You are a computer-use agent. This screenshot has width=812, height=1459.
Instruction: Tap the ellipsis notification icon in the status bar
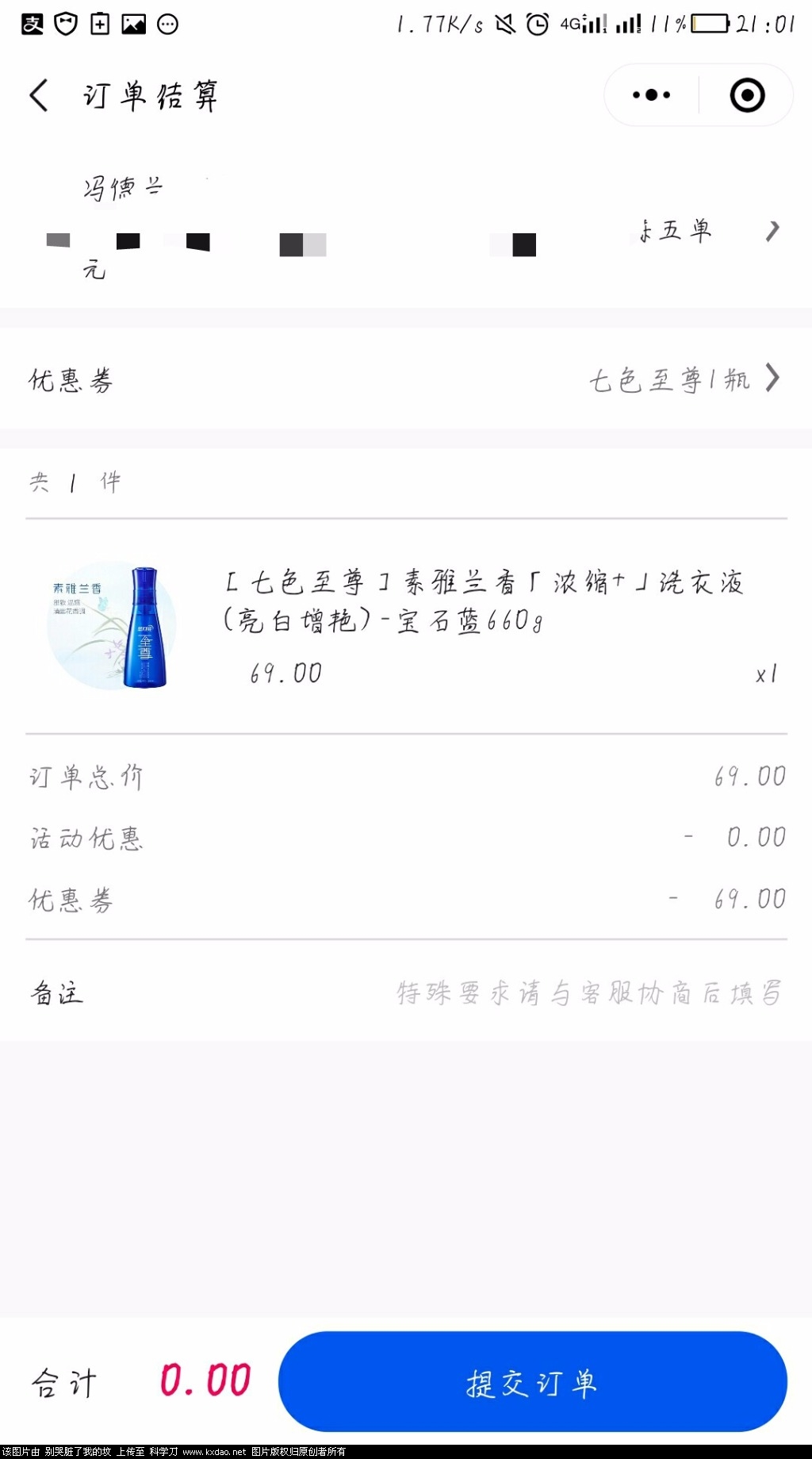(167, 24)
